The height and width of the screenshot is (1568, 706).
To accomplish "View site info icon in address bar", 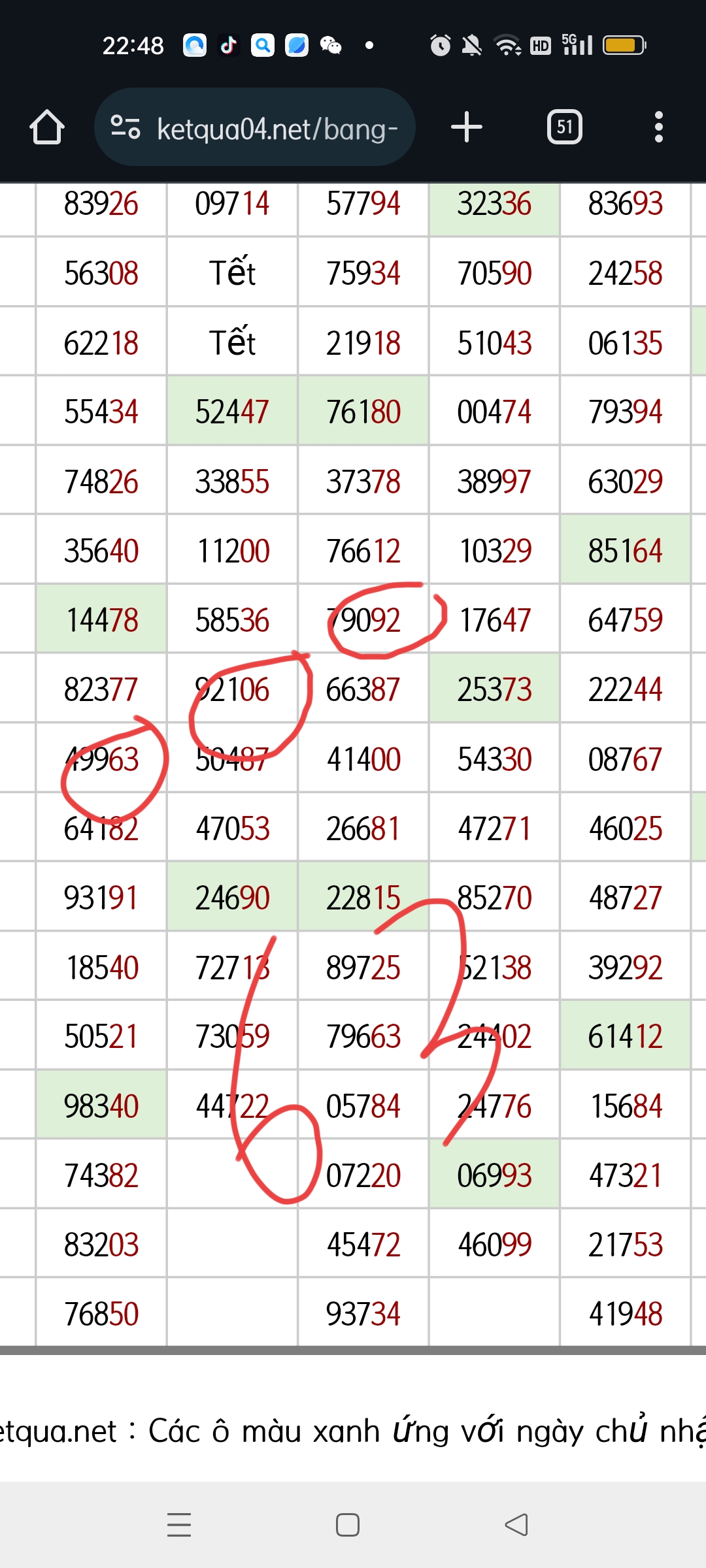I will coord(126,127).
